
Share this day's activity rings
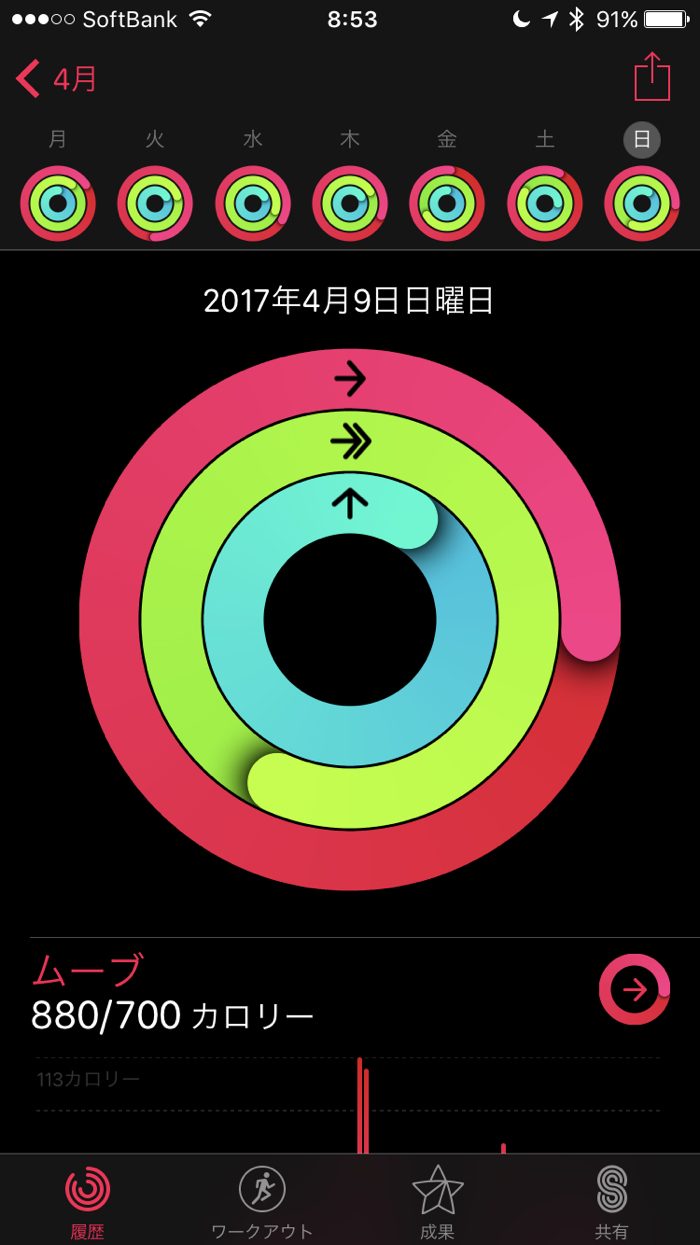[651, 77]
